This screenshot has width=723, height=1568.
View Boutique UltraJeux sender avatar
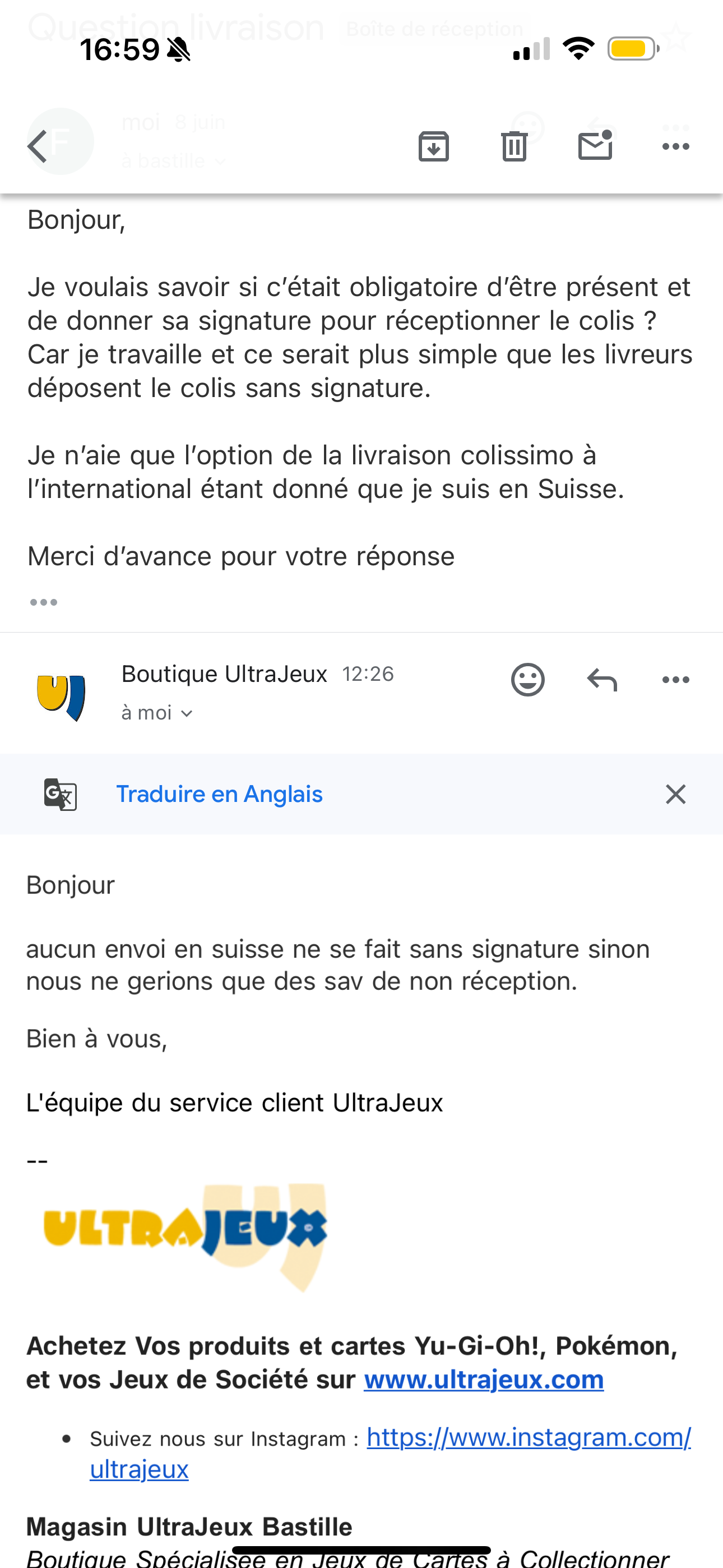pyautogui.click(x=61, y=697)
